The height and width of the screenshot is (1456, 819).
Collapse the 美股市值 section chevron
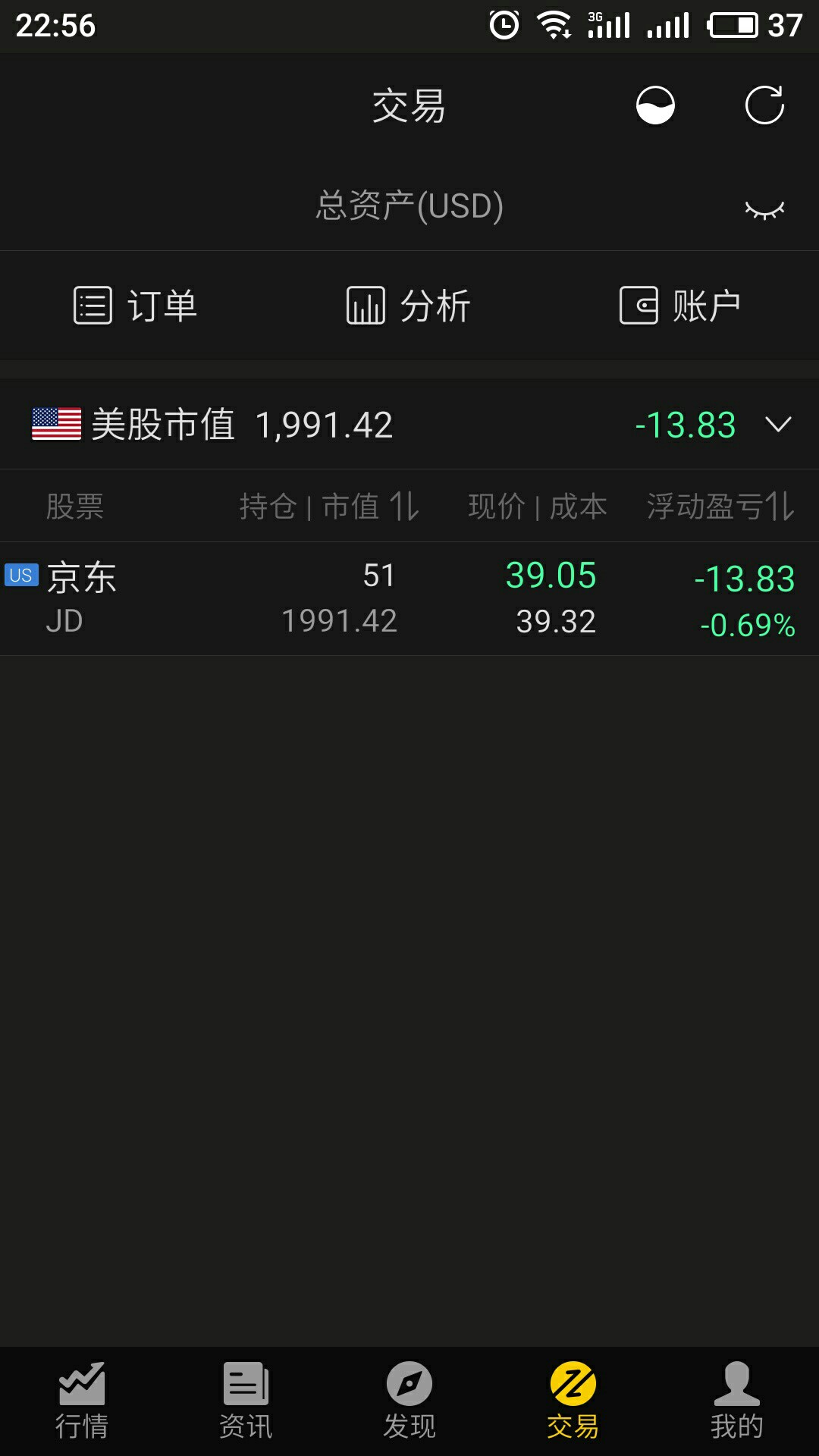pyautogui.click(x=778, y=424)
